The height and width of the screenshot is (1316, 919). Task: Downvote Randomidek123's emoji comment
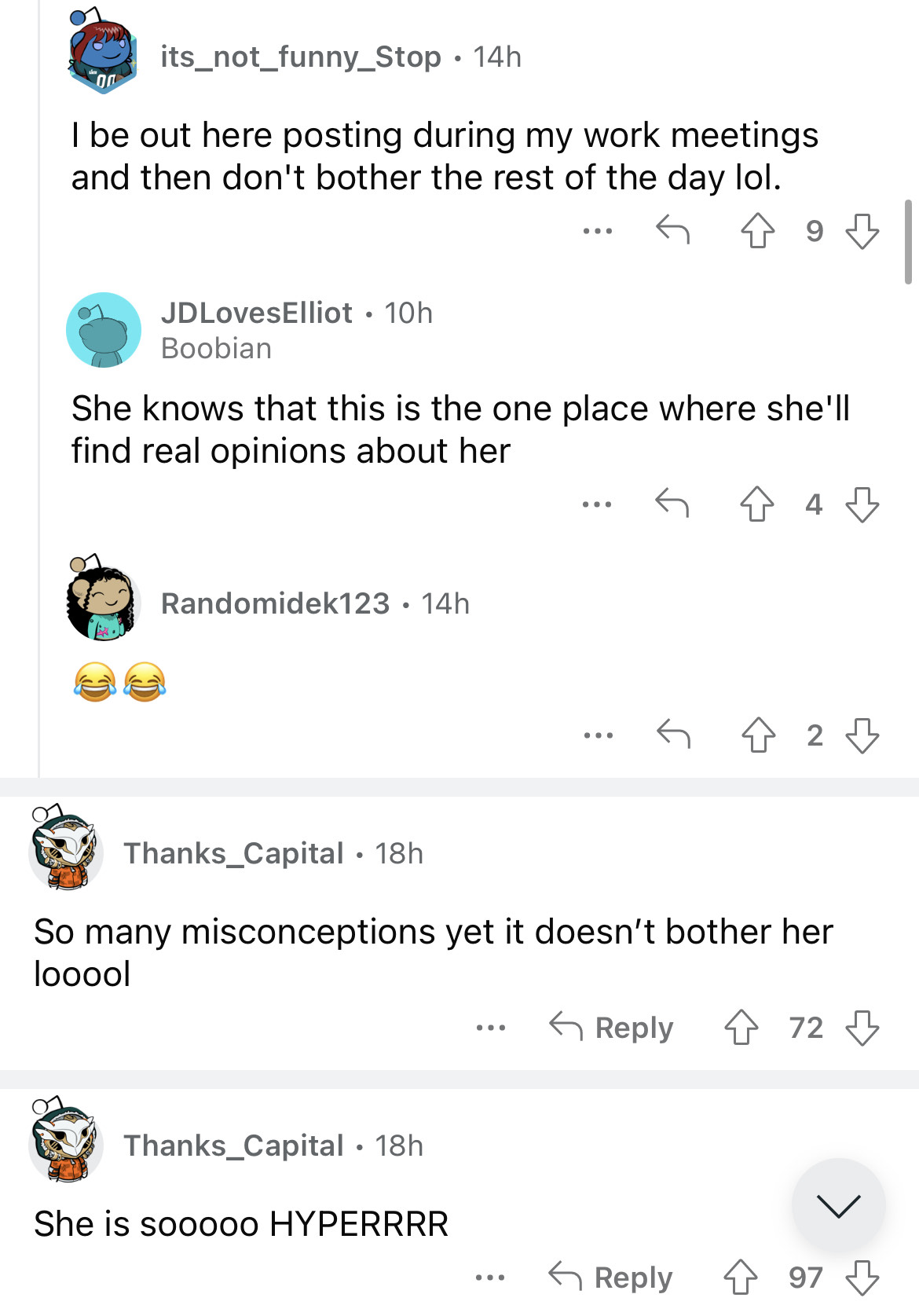pyautogui.click(x=862, y=735)
